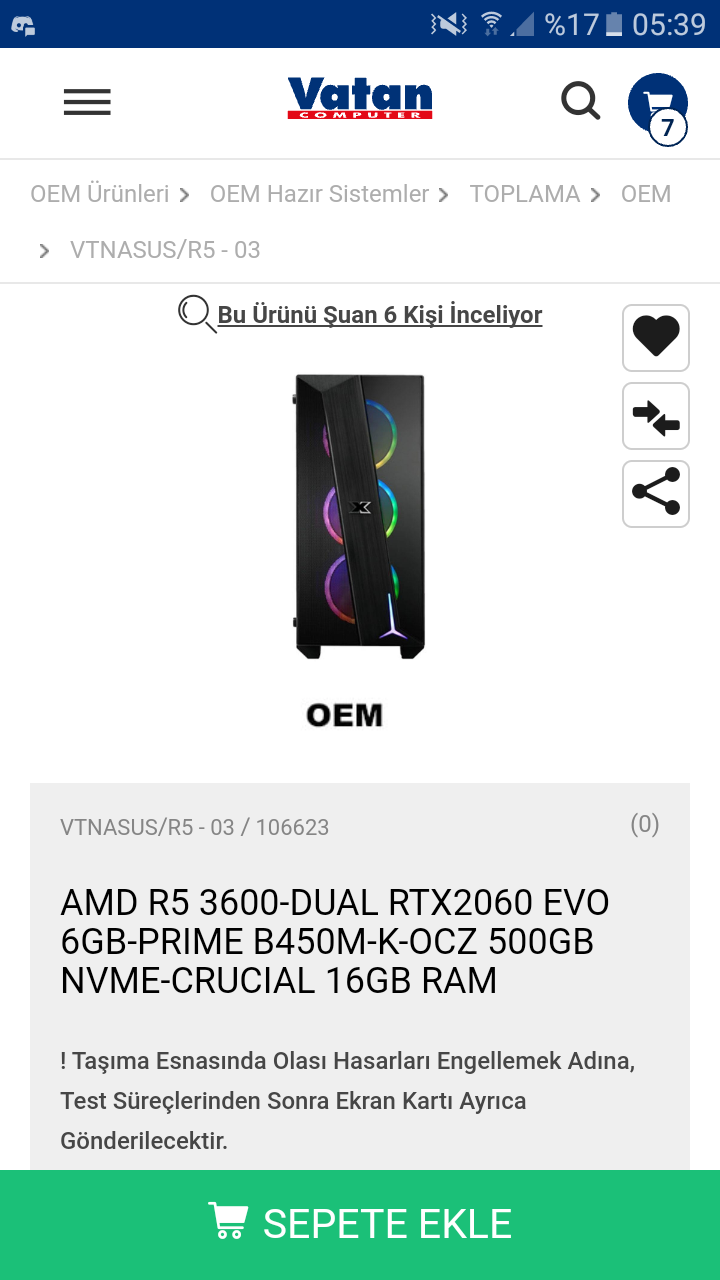Open the shopping cart with 7 items
Viewport: 720px width, 1280px height.
pyautogui.click(x=657, y=103)
